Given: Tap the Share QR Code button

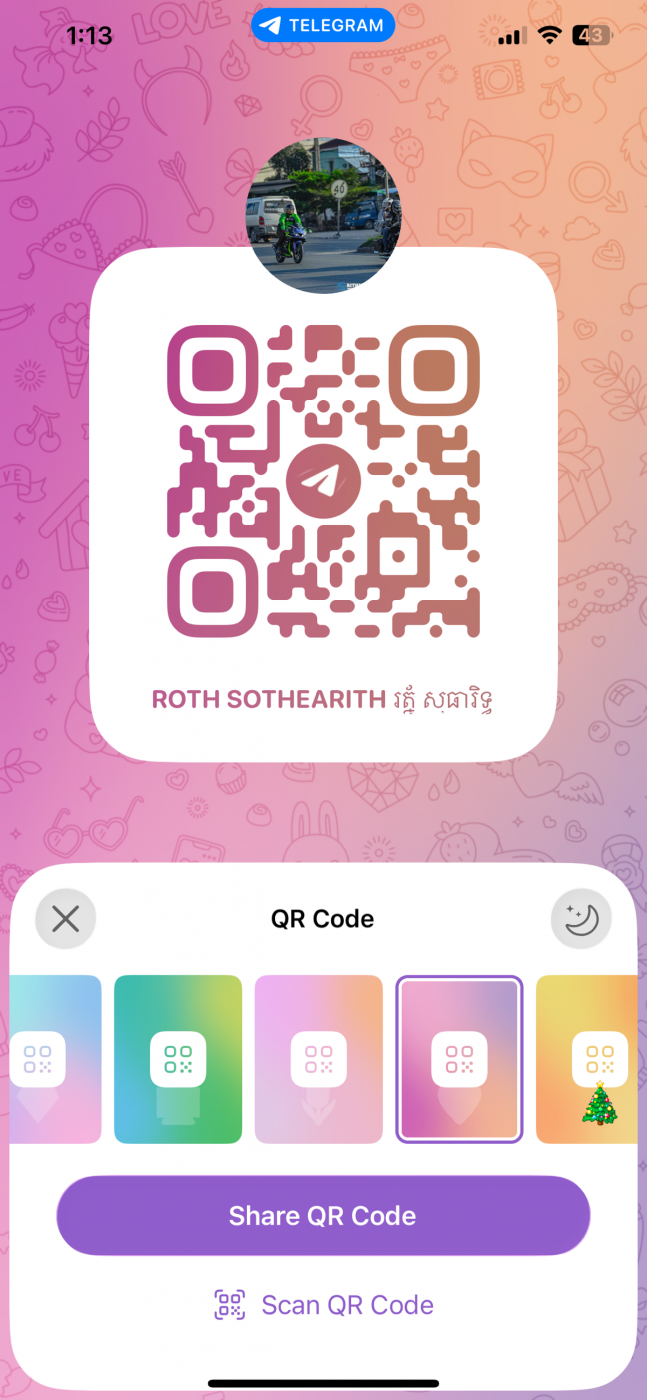Looking at the screenshot, I should 323,1216.
